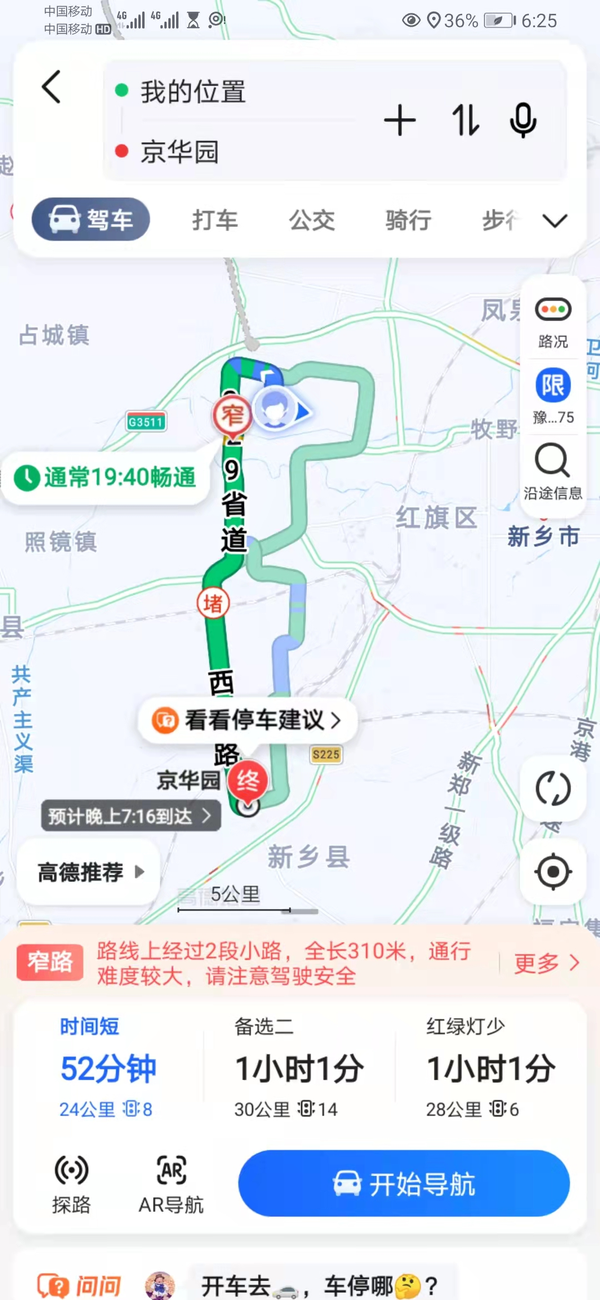Start navigation with 开始导航
The image size is (600, 1300).
(x=404, y=1184)
